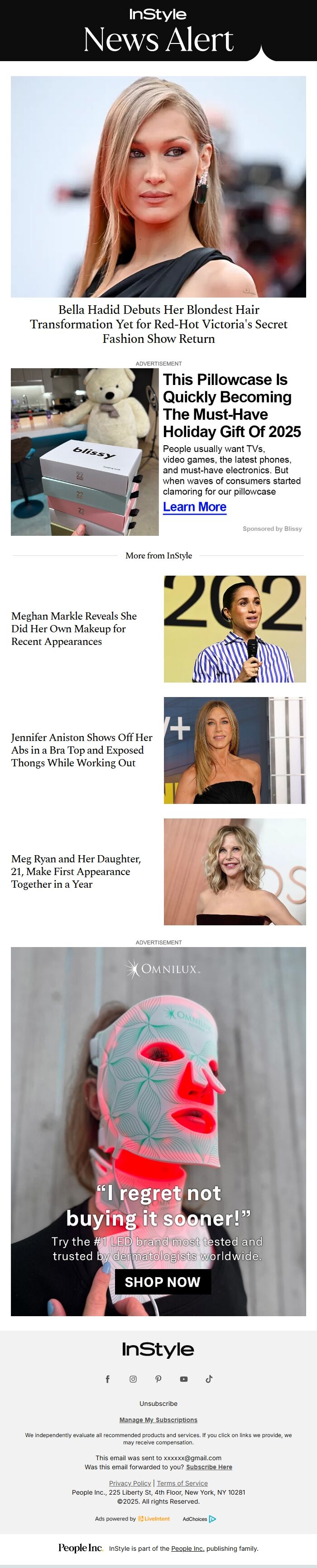
Task: Open the Jennifer Aniston workout article
Action: (82, 749)
